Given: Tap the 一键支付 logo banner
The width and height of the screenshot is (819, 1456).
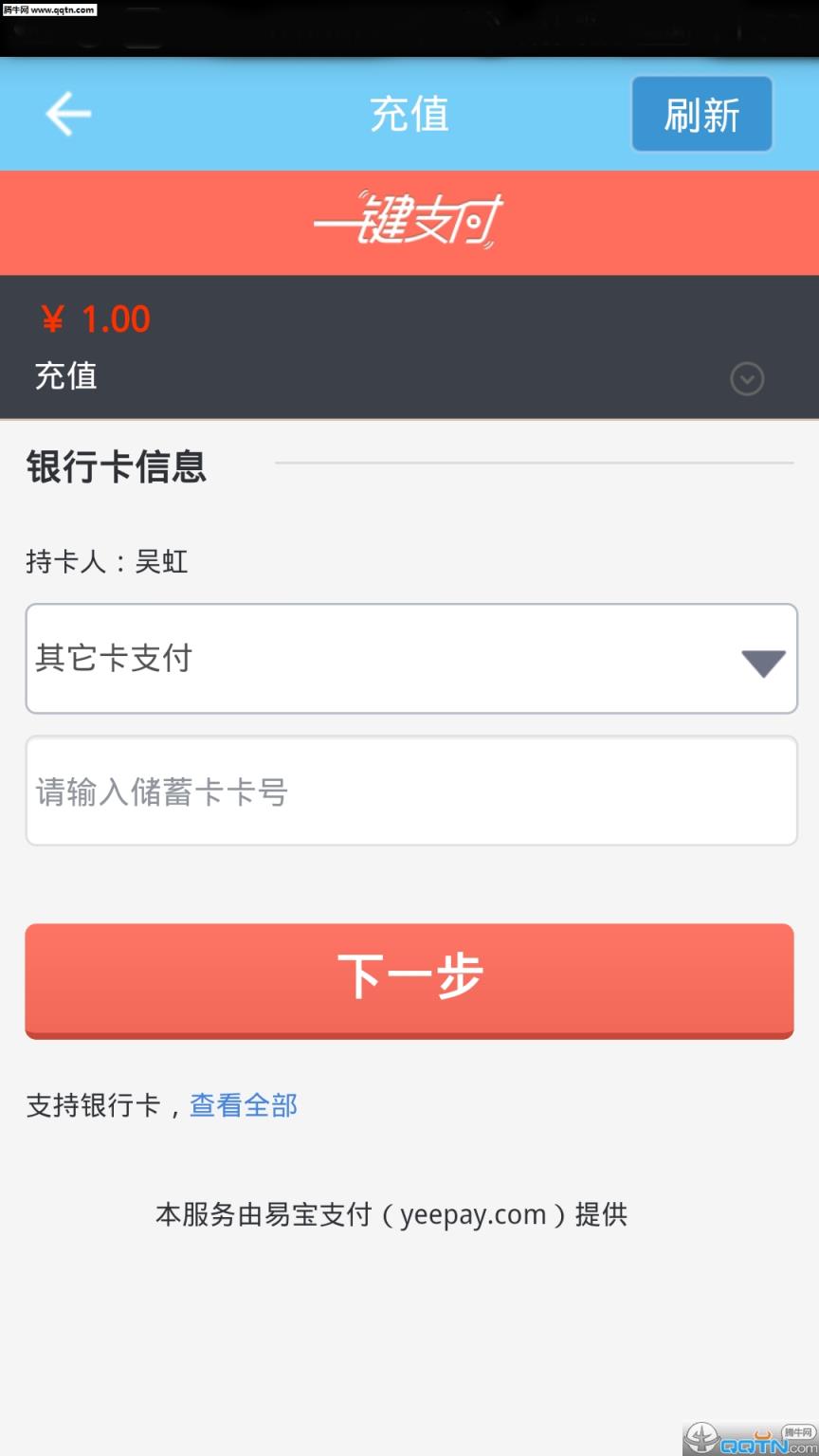Looking at the screenshot, I should click(x=409, y=221).
